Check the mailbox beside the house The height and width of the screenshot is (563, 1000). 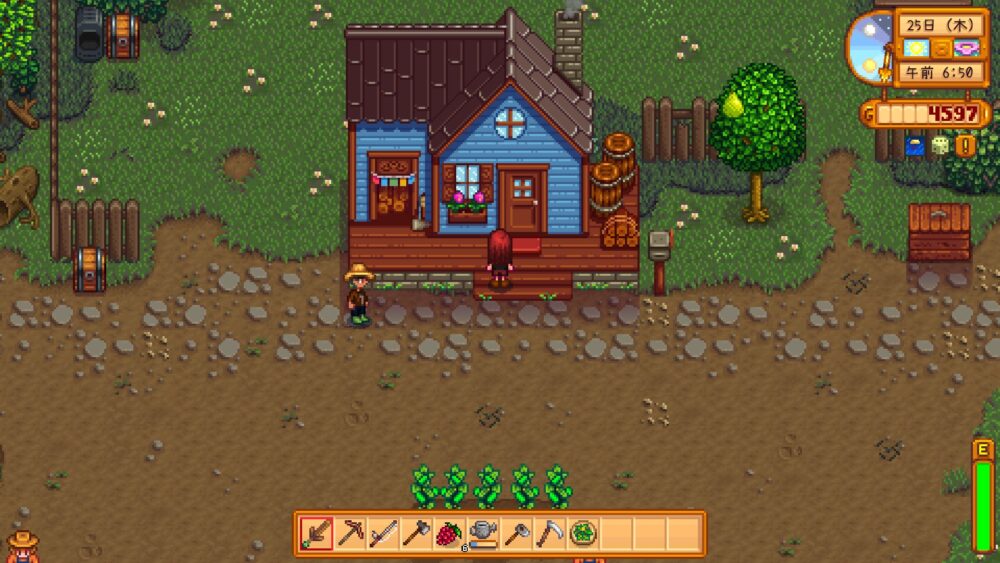click(x=660, y=247)
